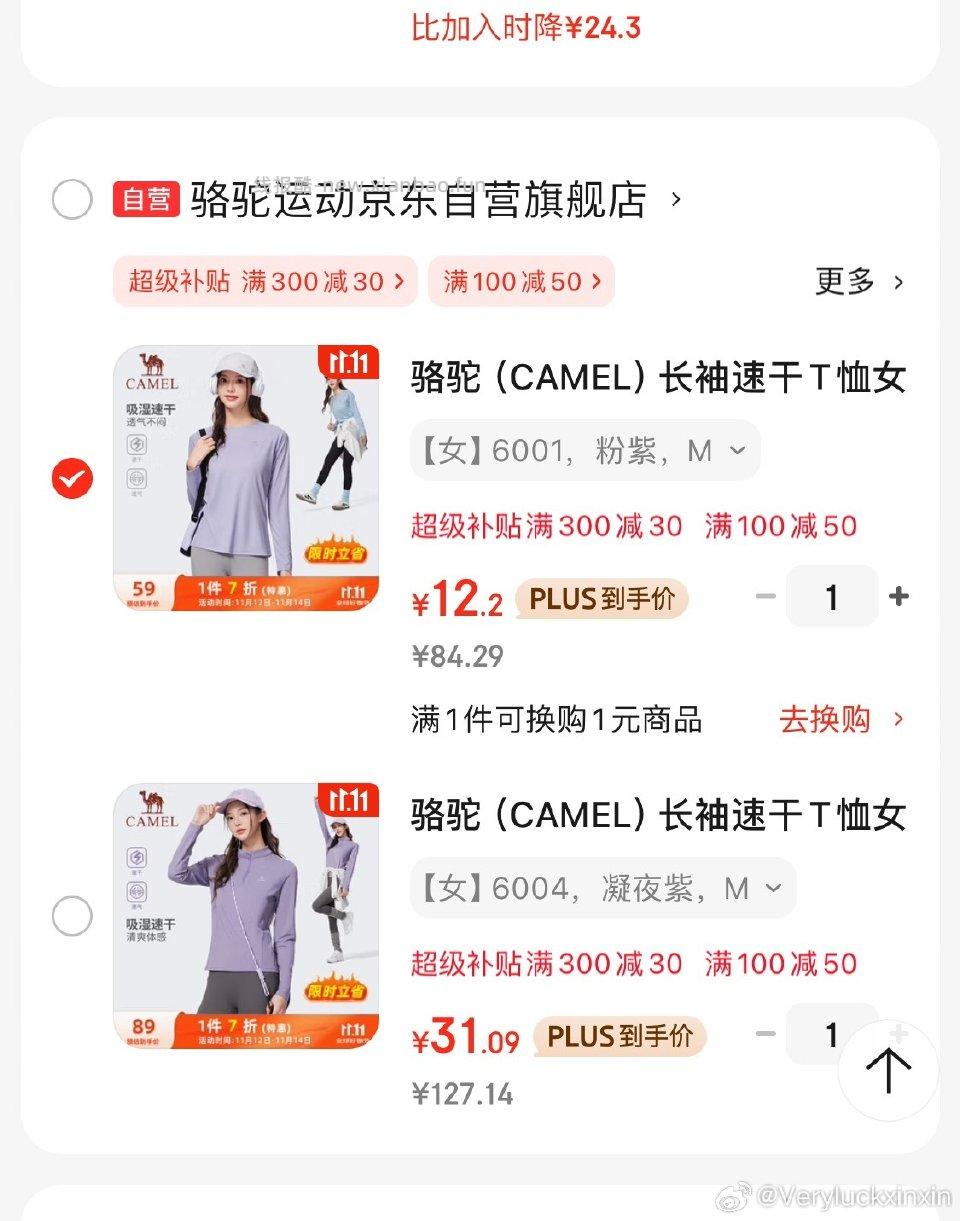960x1221 pixels.
Task: Click the camera watermark icon at bottom right
Action: pos(735,1195)
